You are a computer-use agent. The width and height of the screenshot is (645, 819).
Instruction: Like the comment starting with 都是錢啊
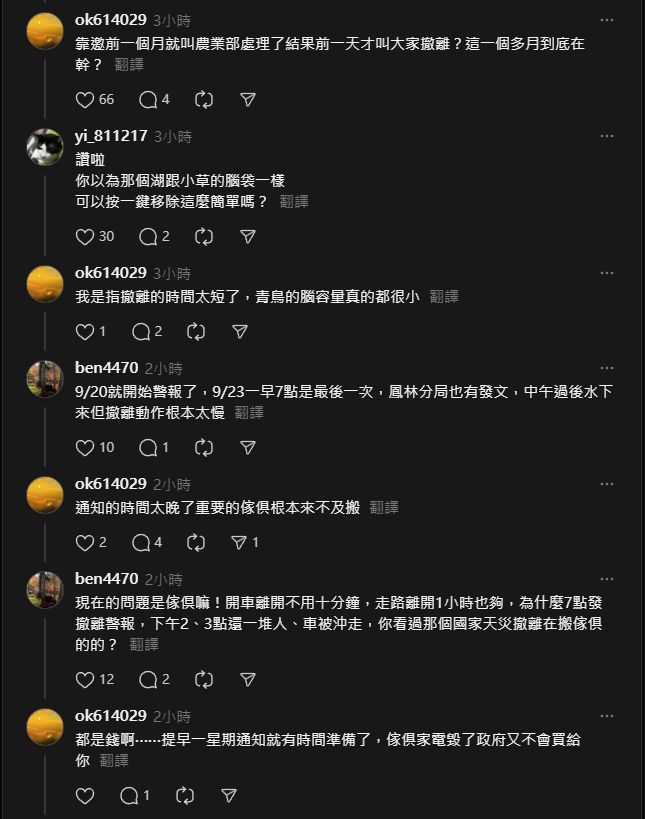[x=85, y=796]
